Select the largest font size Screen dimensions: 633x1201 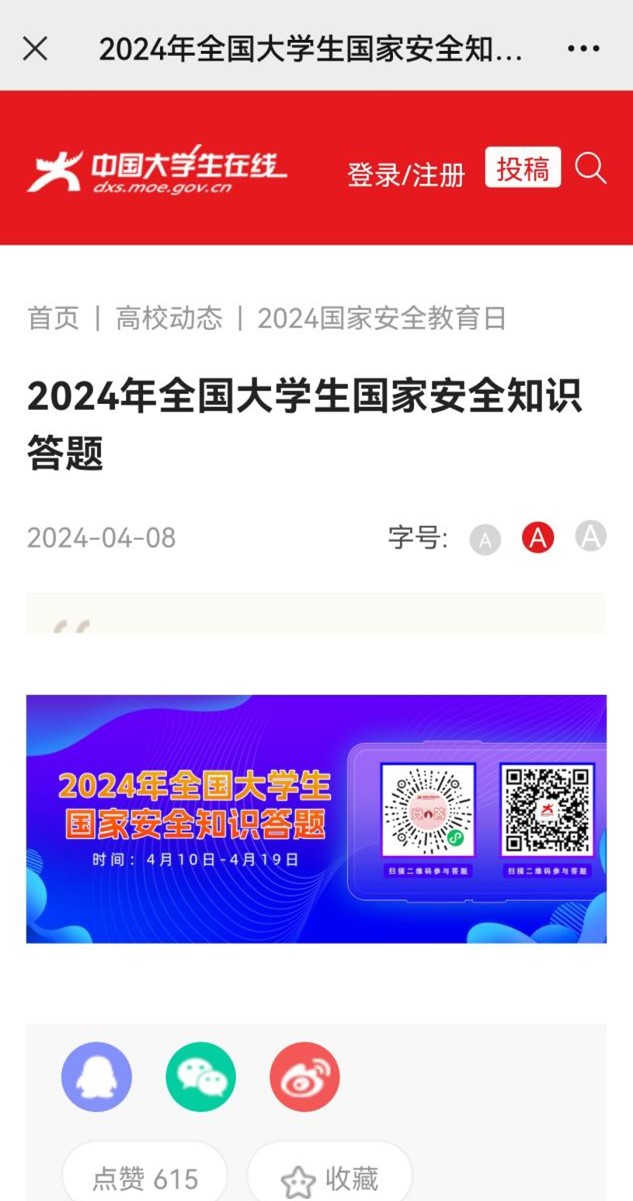coord(591,536)
